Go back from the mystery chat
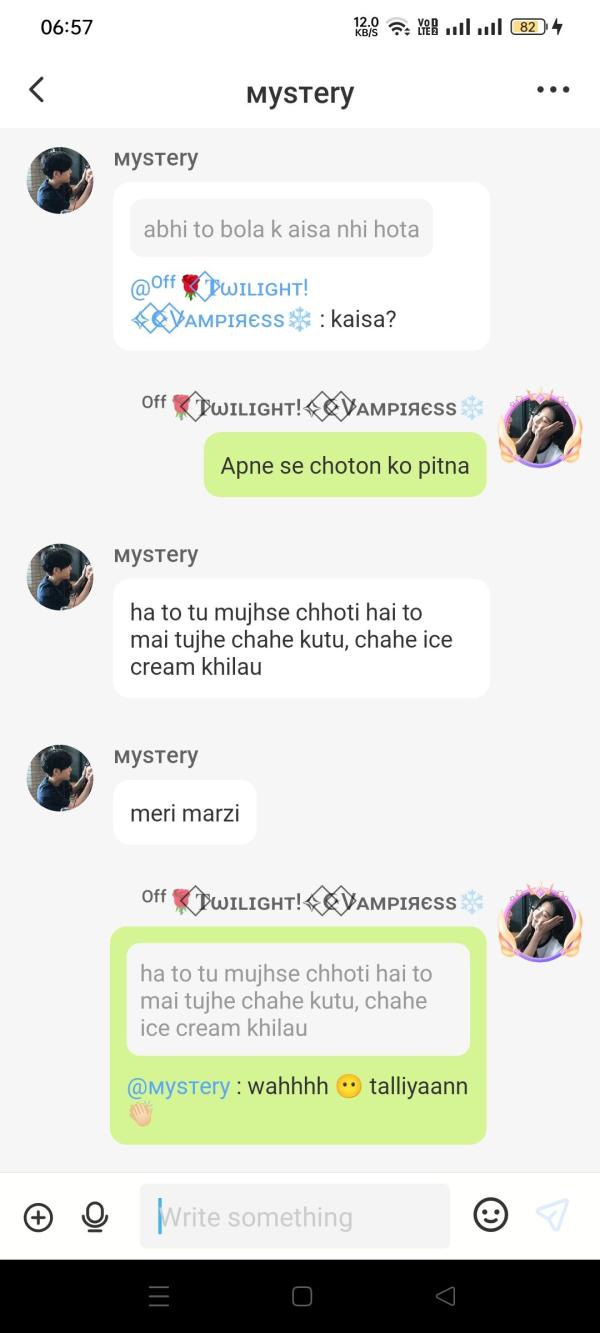 point(37,90)
